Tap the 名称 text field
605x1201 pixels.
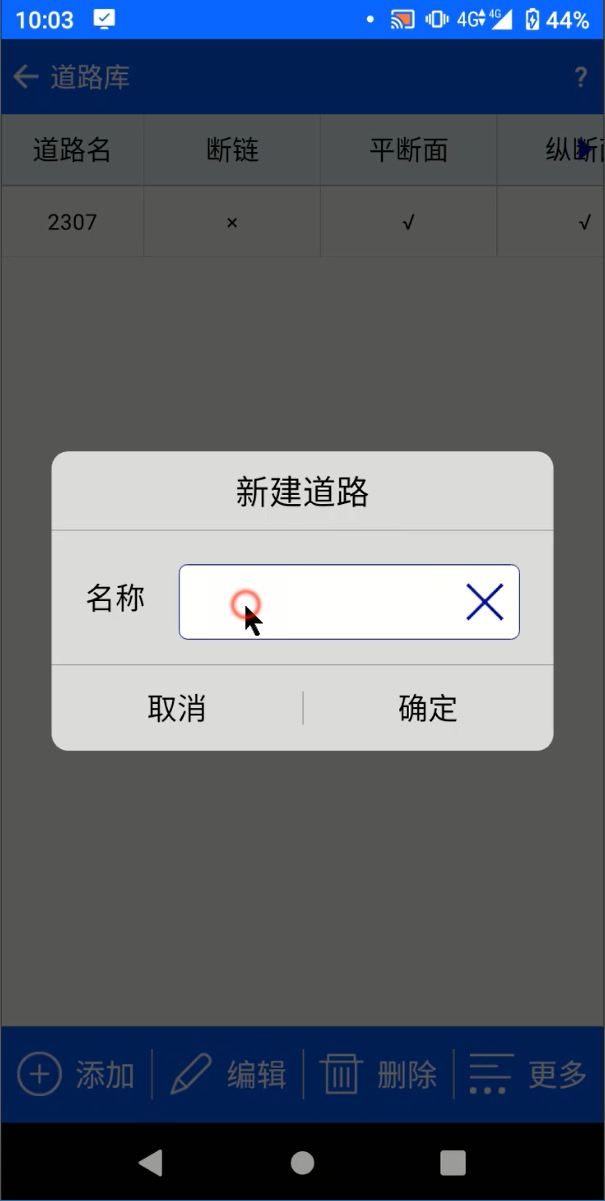[349, 602]
